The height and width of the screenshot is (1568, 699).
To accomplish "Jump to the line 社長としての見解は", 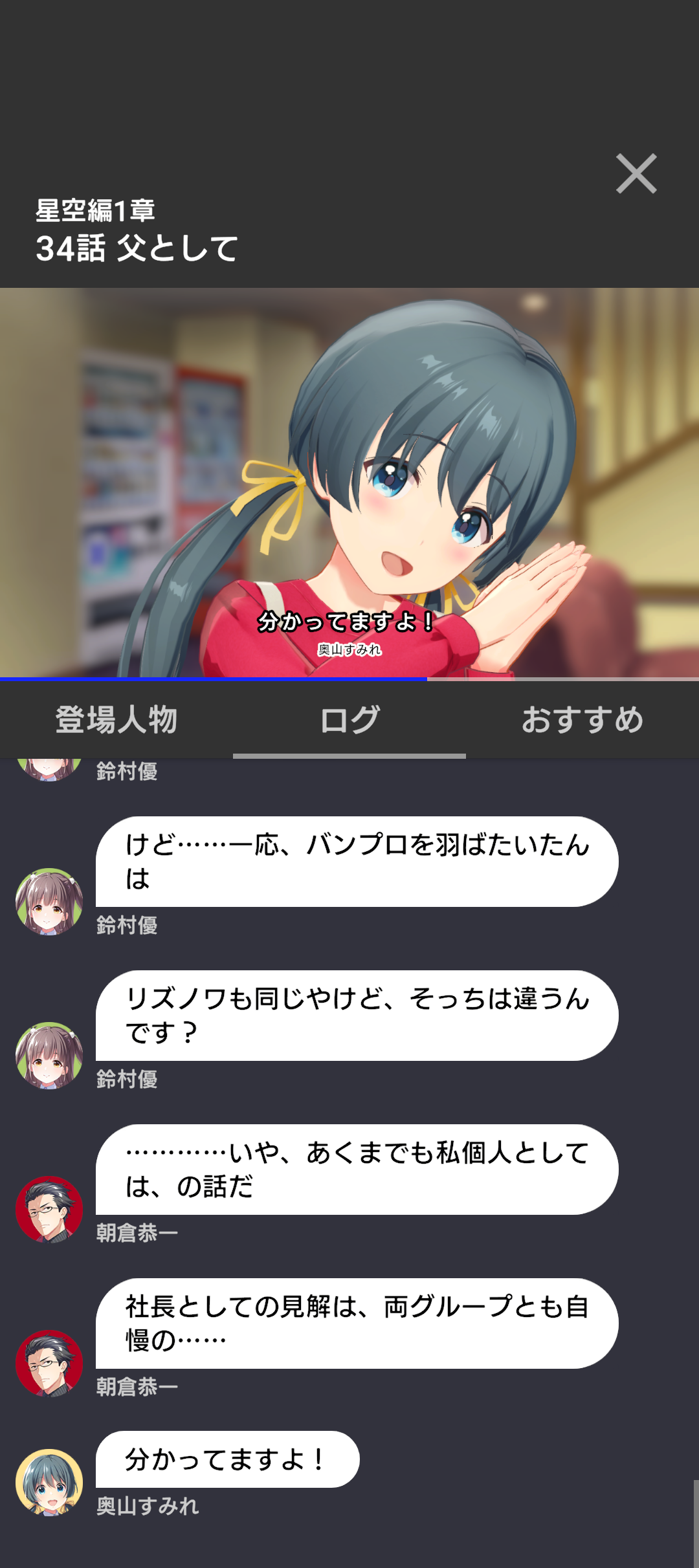I will [357, 1323].
